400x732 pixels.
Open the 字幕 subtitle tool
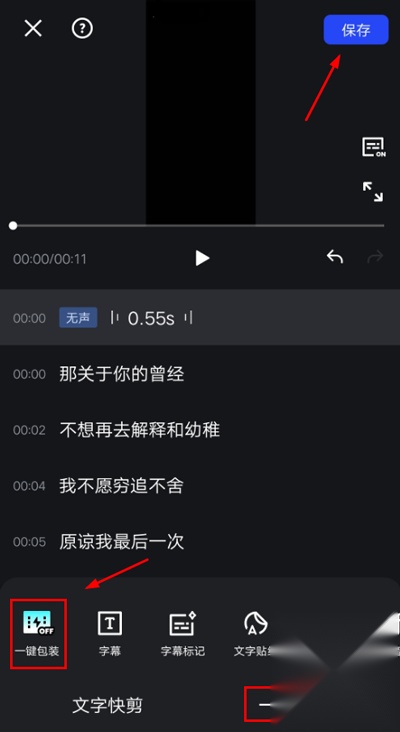[110, 634]
